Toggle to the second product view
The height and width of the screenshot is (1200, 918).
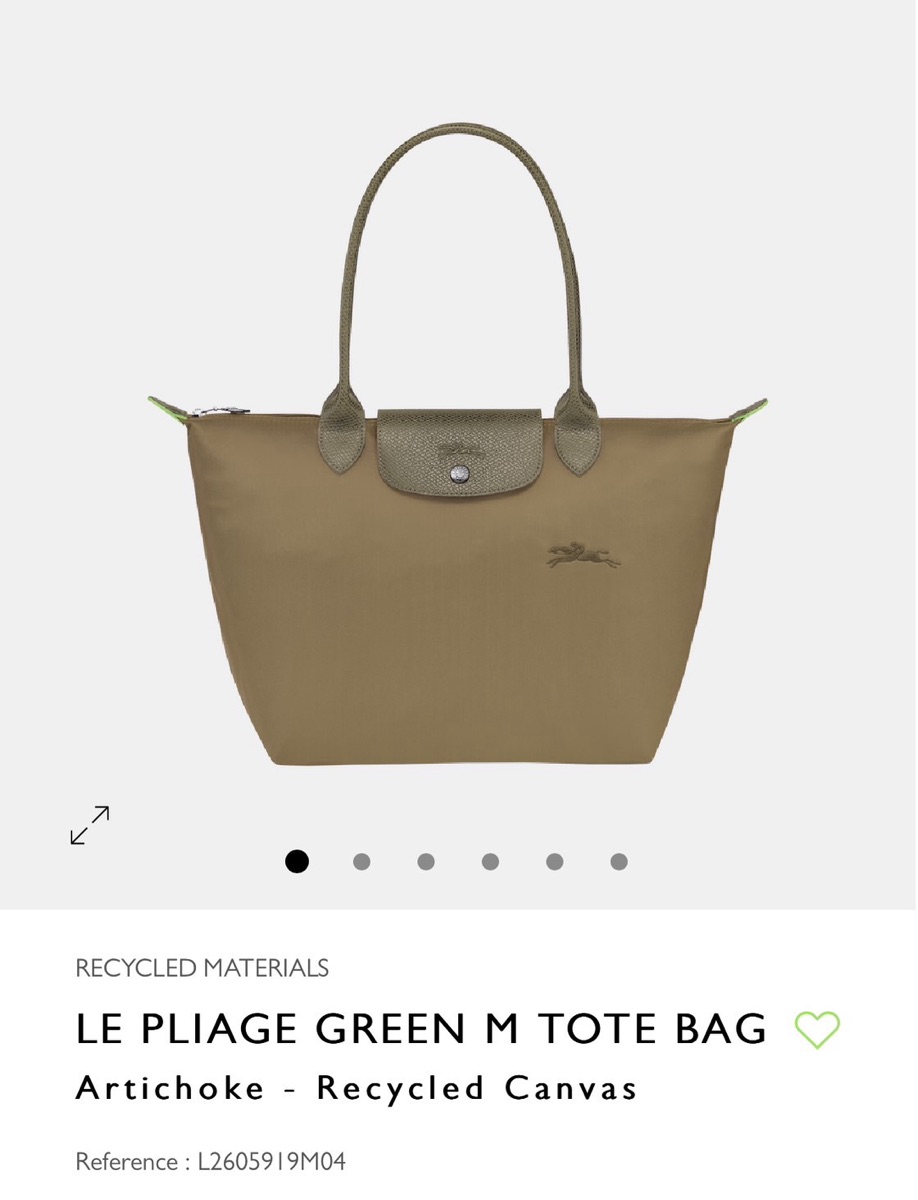(361, 861)
